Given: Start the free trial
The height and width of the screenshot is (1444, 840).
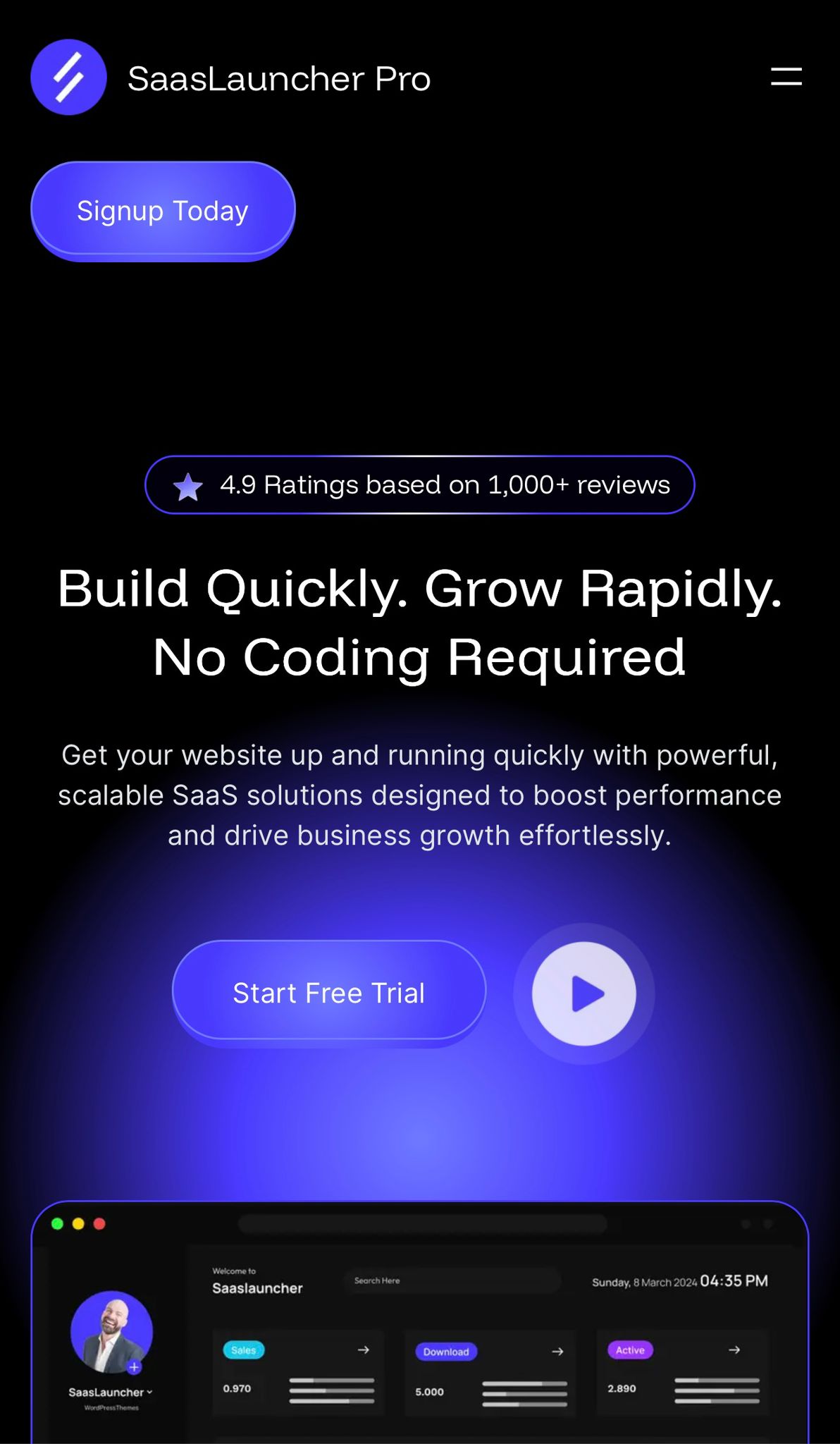Looking at the screenshot, I should [x=329, y=992].
